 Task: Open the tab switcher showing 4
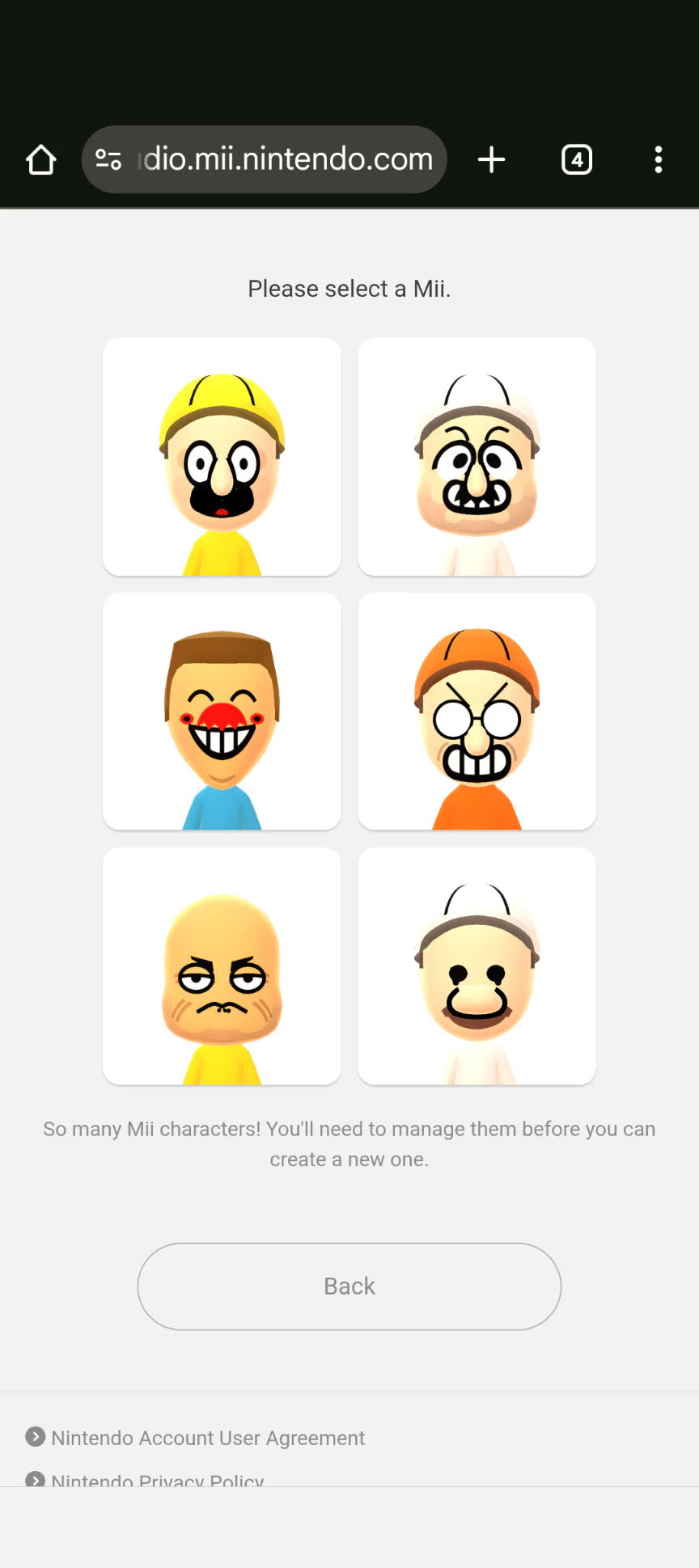coord(577,159)
